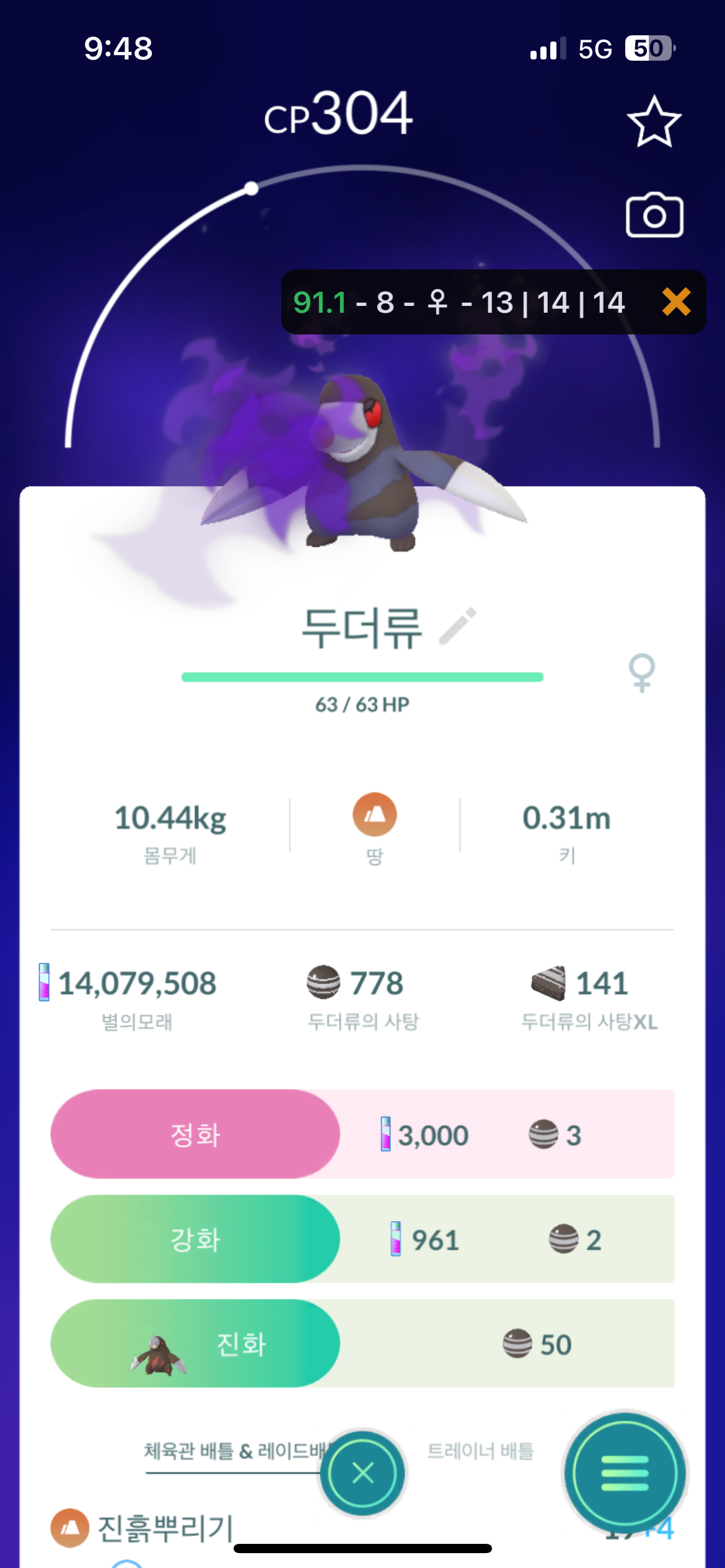Tap the 진화 evolve button
The width and height of the screenshot is (725, 1568).
195,1344
